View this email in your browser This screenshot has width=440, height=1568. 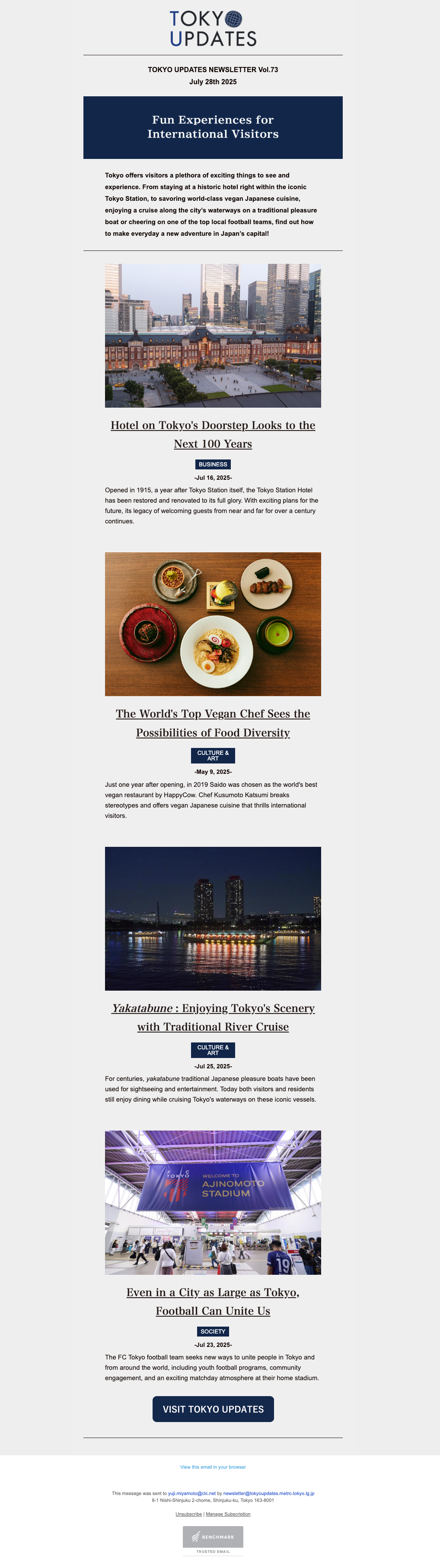pyautogui.click(x=213, y=1467)
